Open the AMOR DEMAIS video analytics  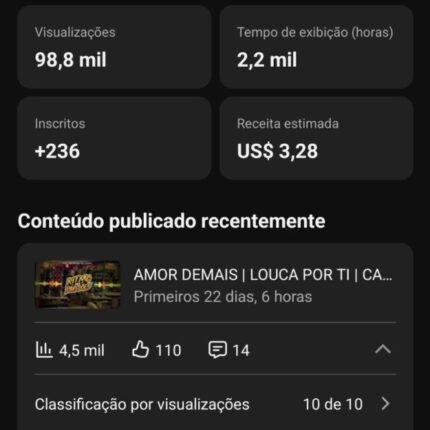point(215,285)
